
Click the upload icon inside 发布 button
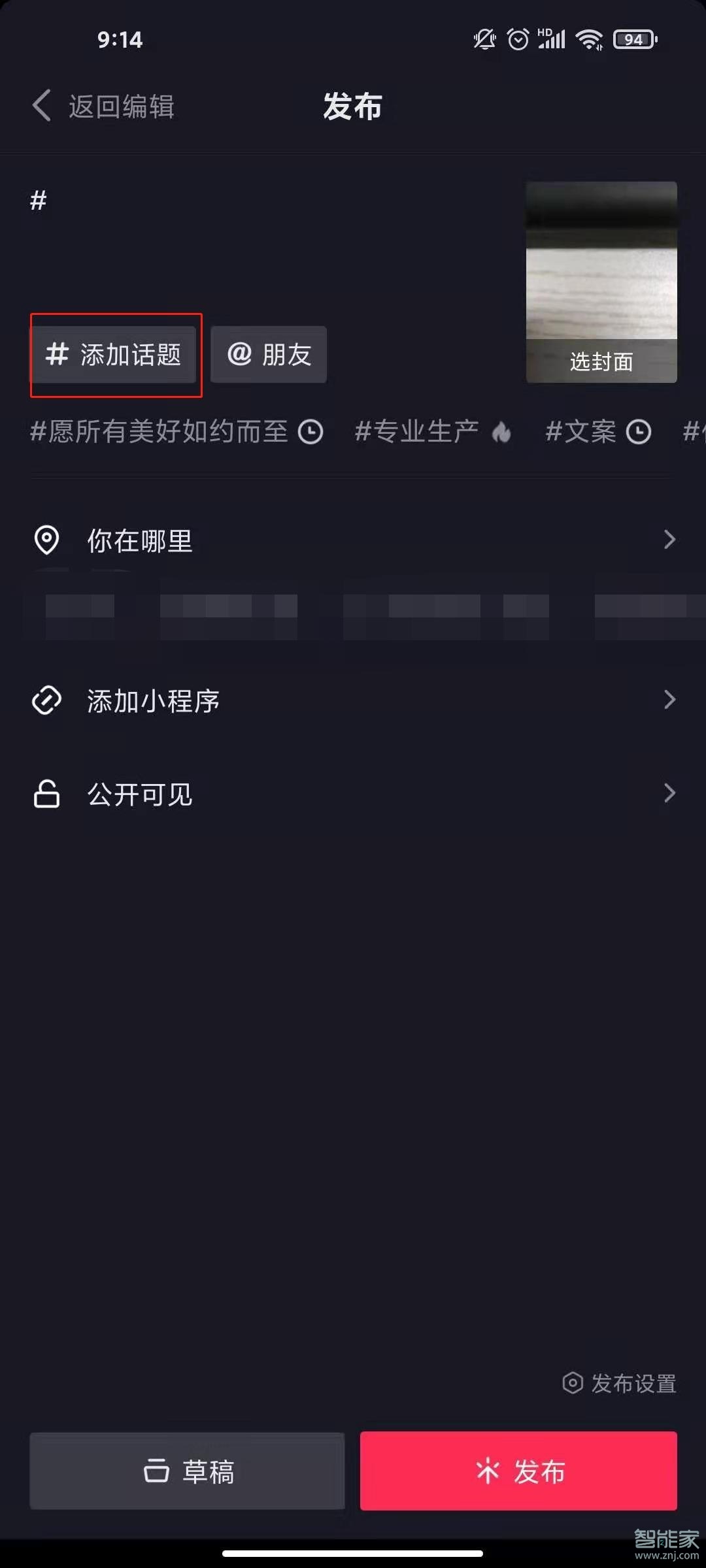tap(488, 1471)
